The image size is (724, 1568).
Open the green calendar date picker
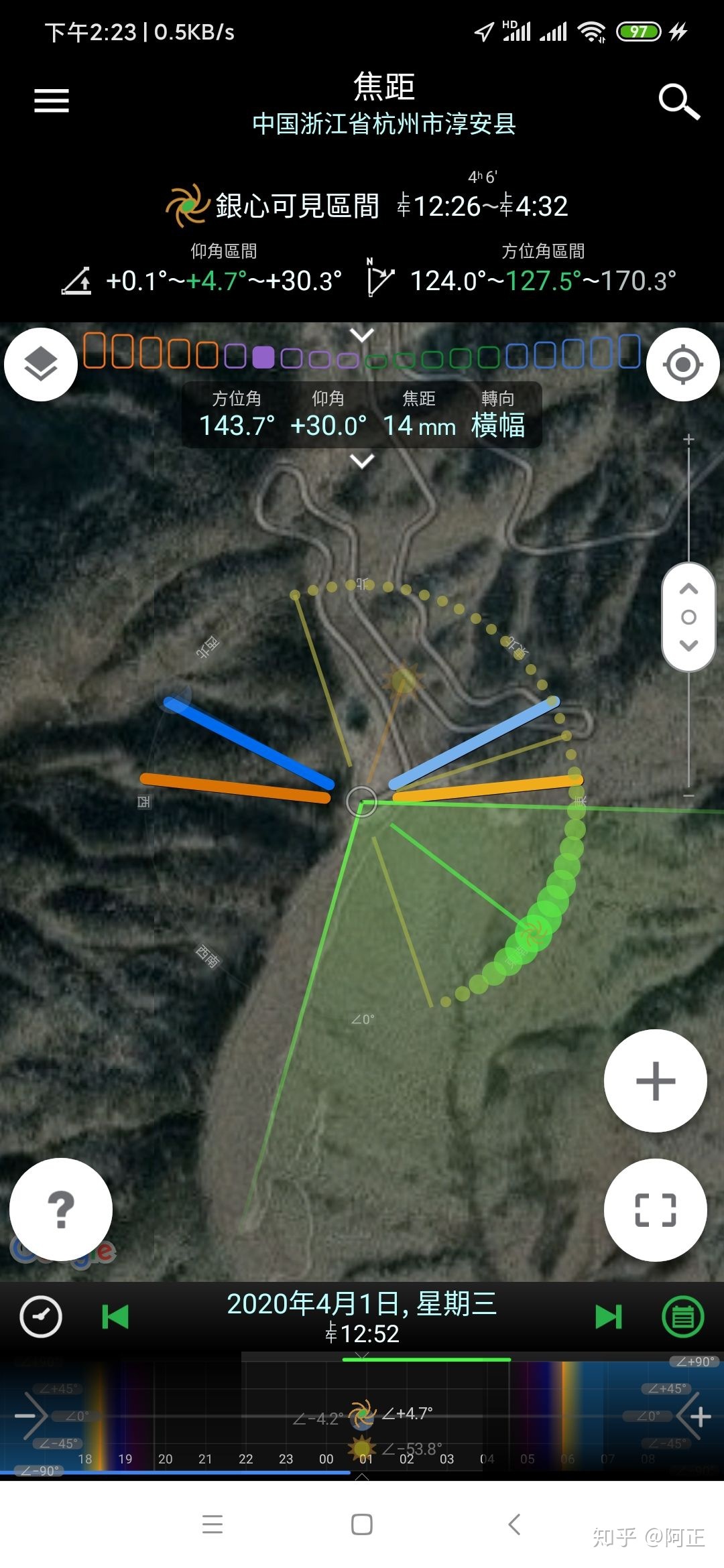(x=682, y=1317)
